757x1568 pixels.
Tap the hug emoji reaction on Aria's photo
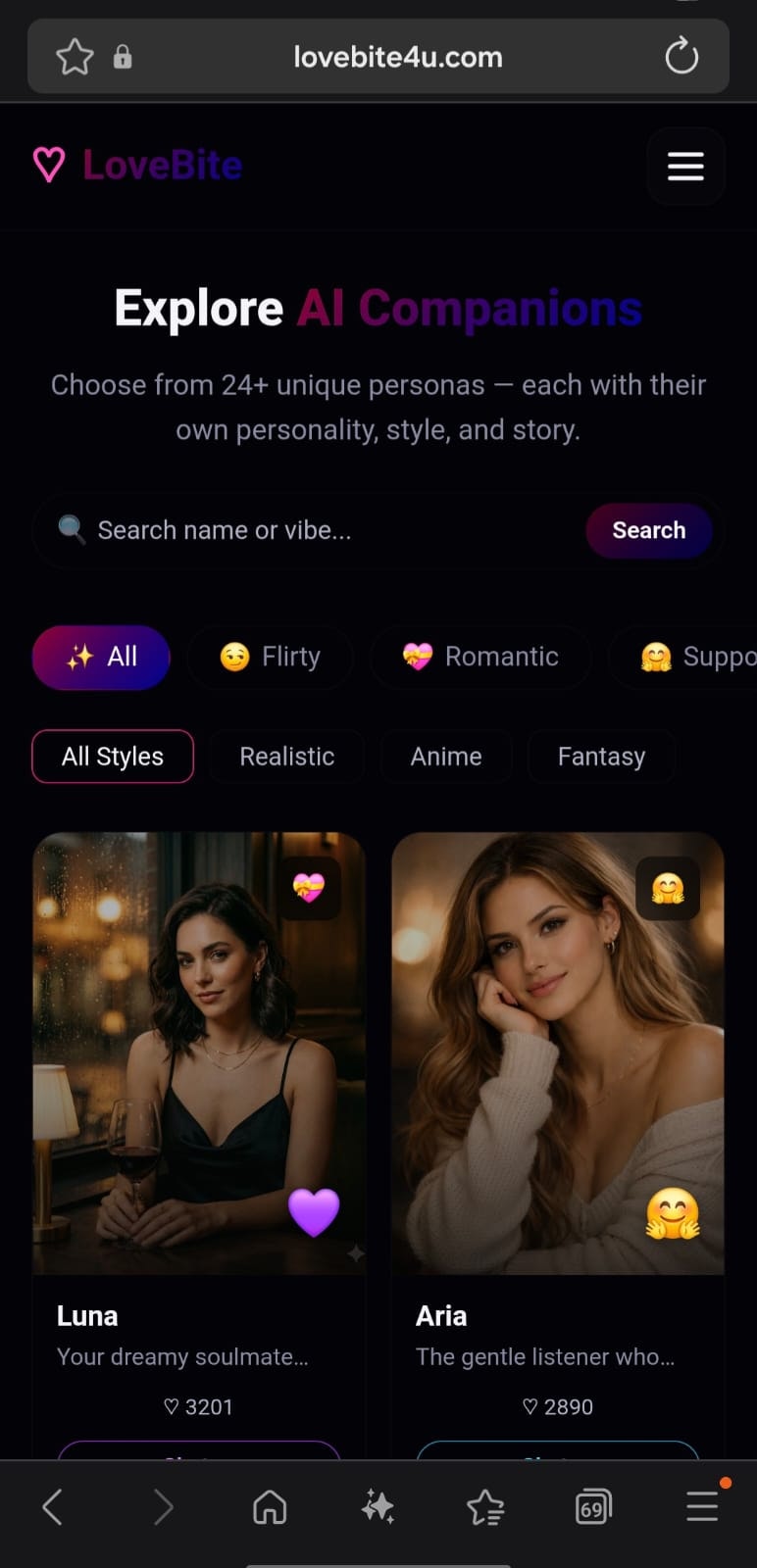click(673, 1212)
